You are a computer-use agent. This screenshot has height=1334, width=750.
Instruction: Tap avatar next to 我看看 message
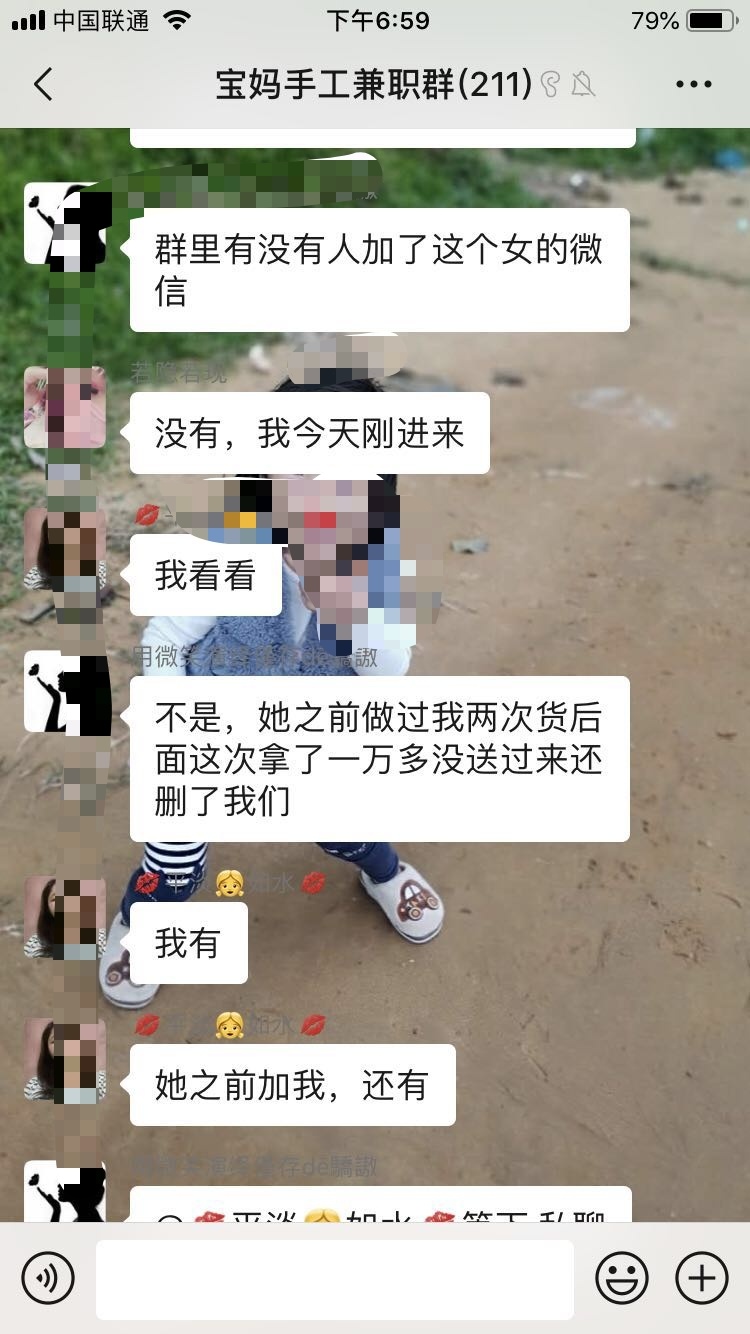coord(65,549)
